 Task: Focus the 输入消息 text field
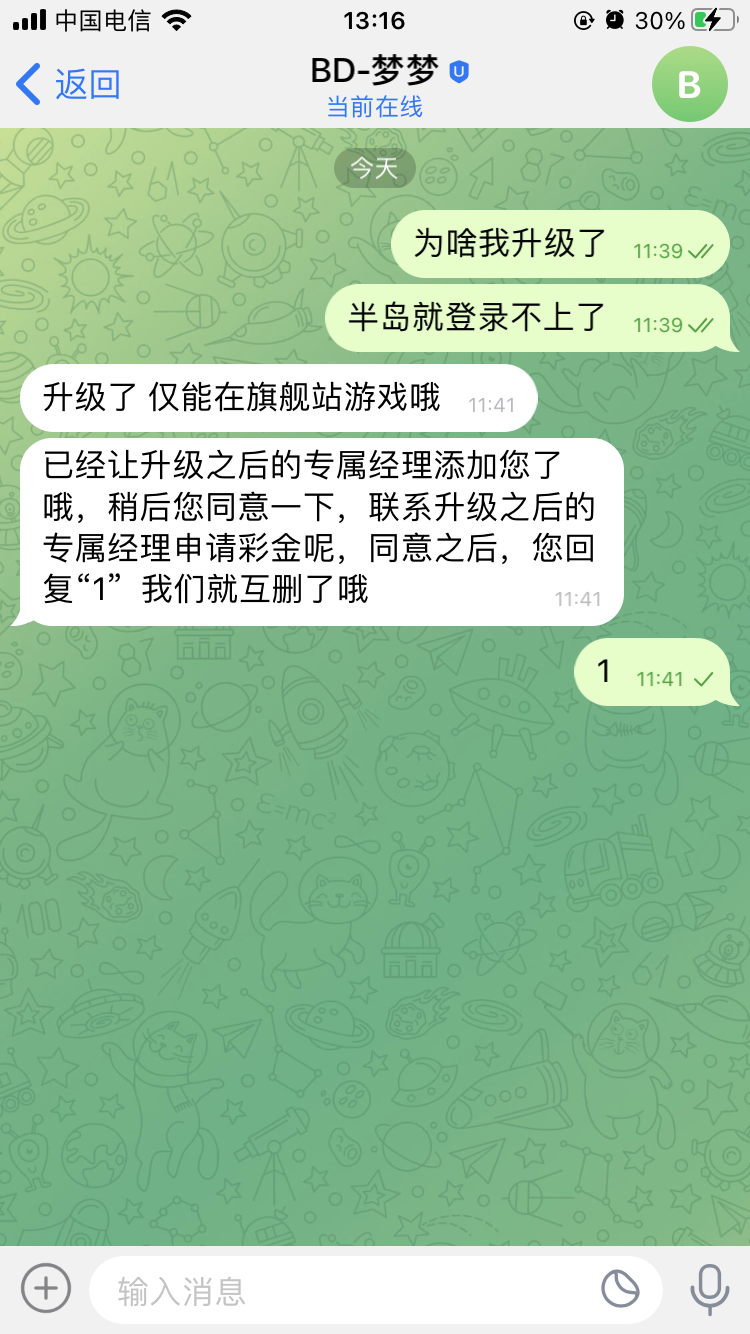click(340, 1290)
